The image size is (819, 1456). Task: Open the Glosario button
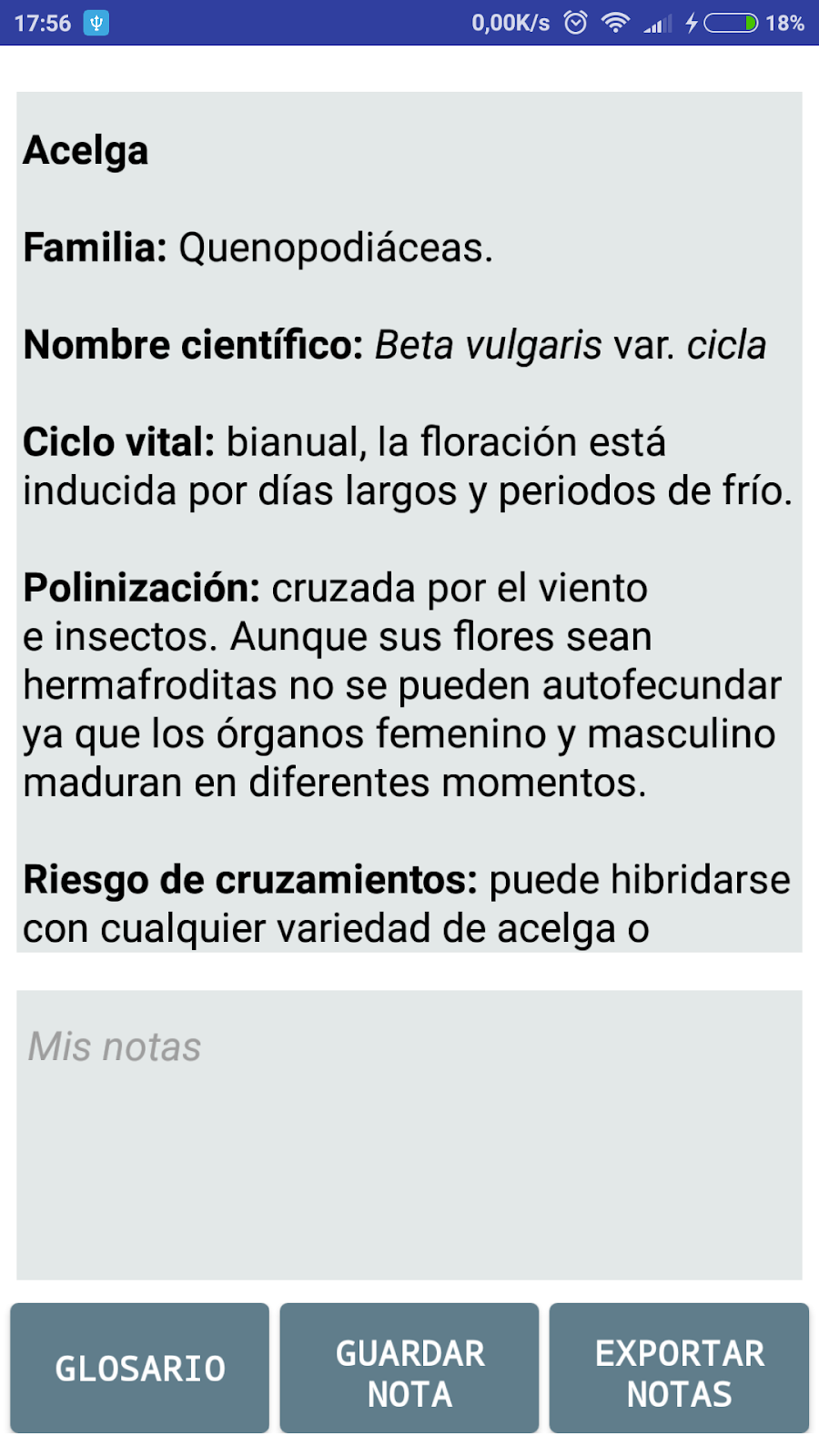(140, 1368)
